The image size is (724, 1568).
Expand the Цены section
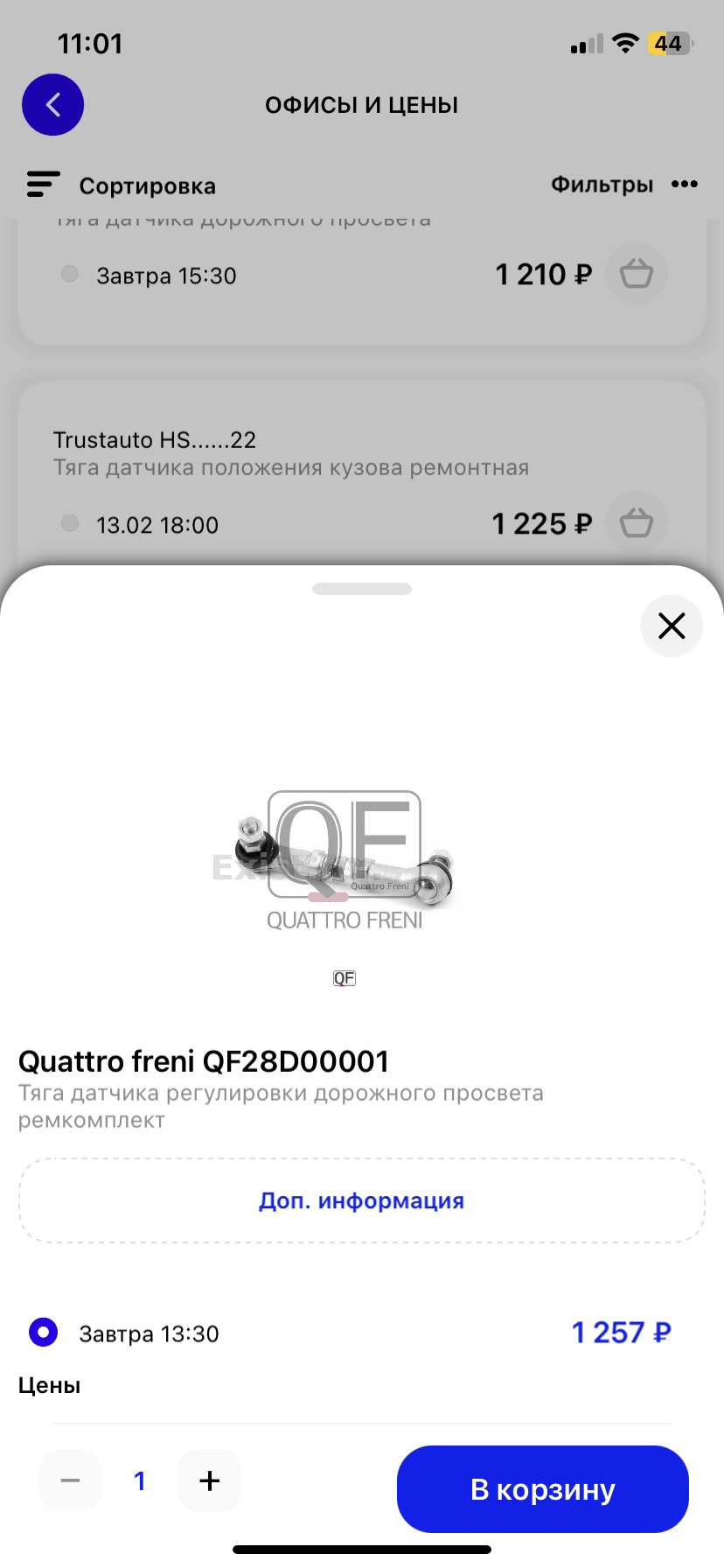(x=48, y=1384)
